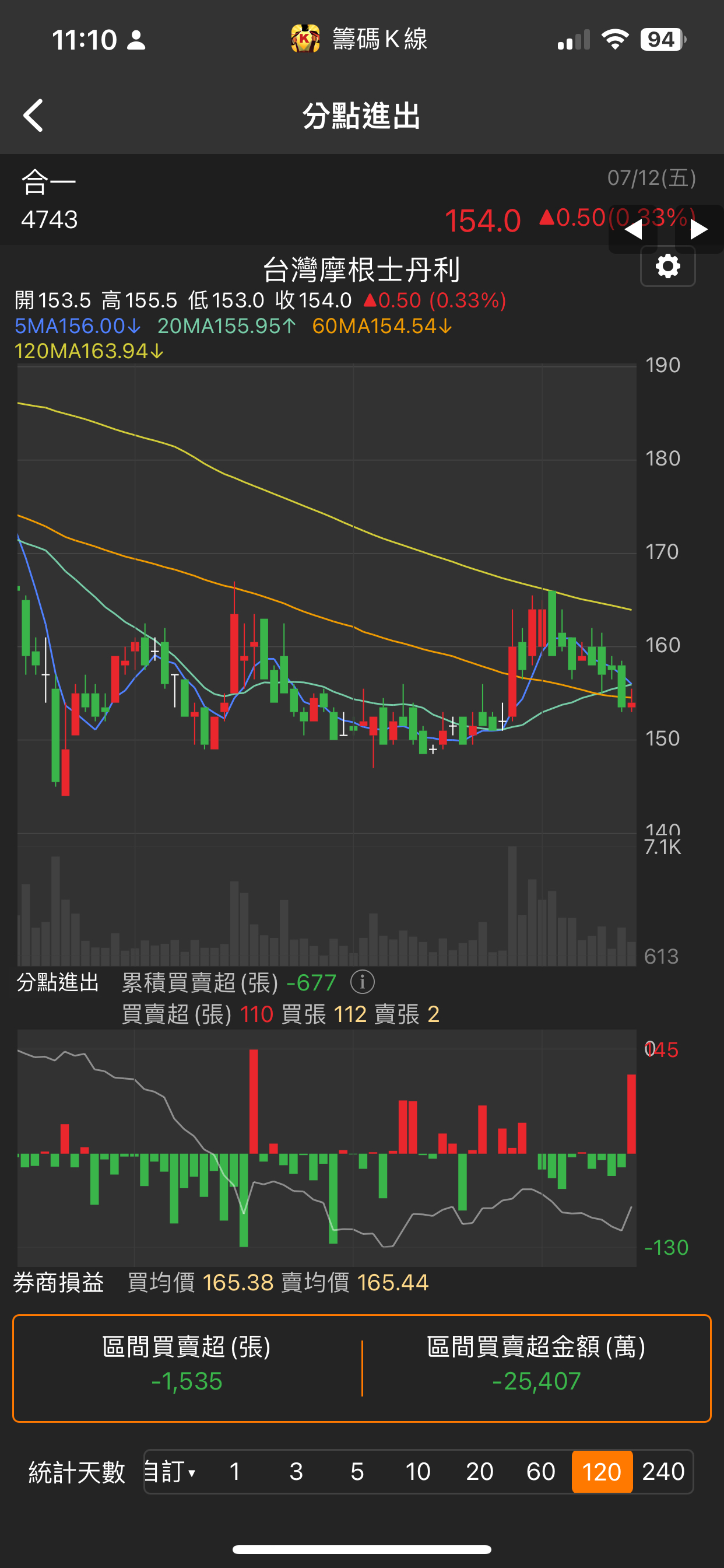Open chart settings gear
This screenshot has height=1568, width=724.
(x=667, y=267)
